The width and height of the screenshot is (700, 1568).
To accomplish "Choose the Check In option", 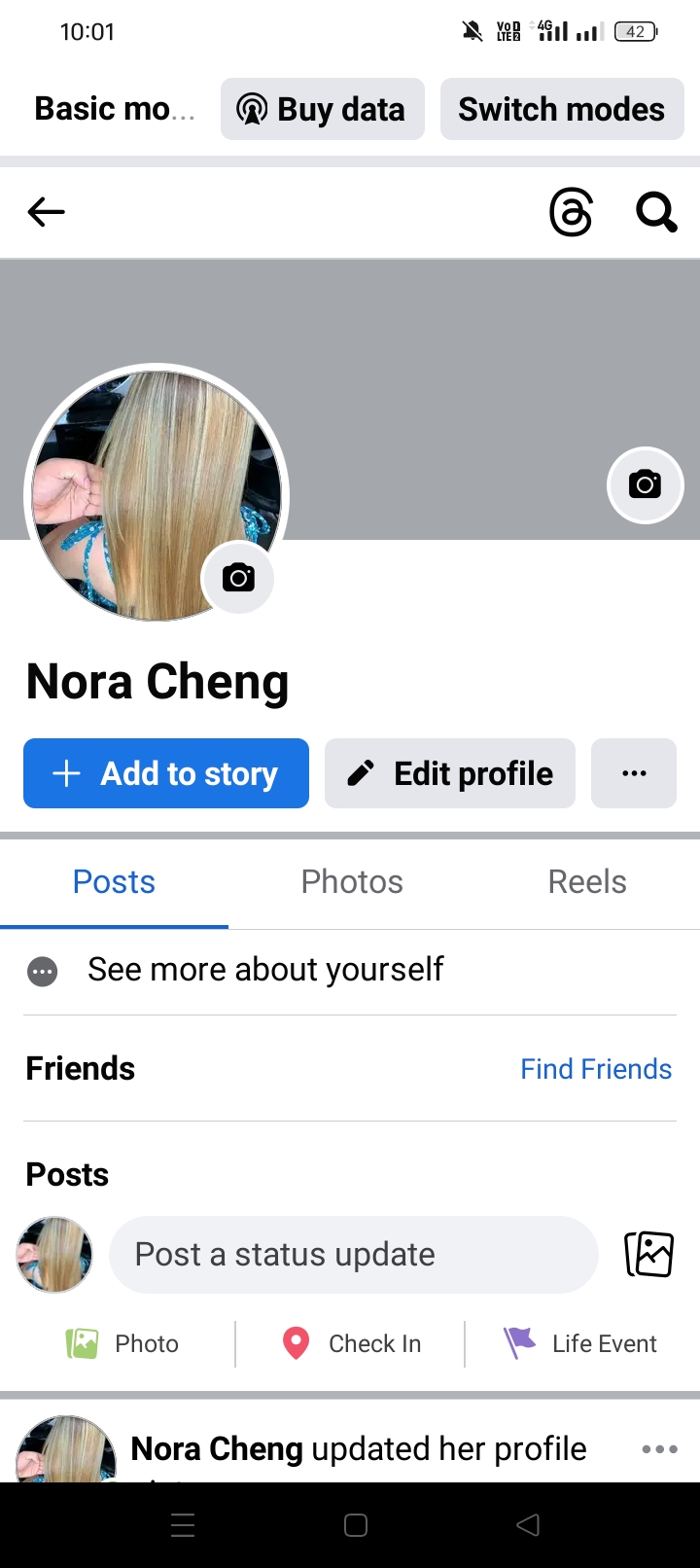I will (x=351, y=1343).
